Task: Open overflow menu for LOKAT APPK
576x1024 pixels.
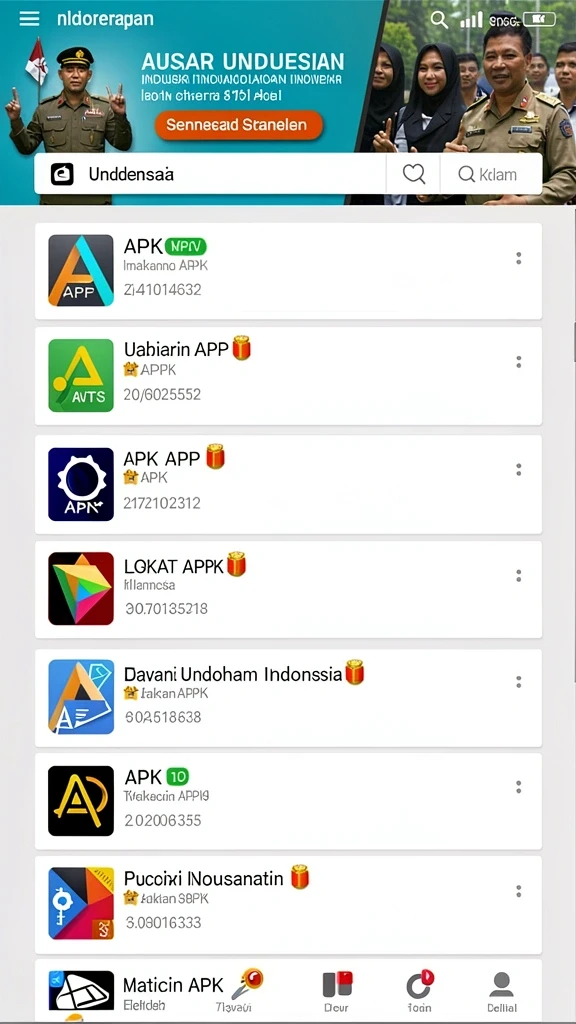Action: [x=519, y=576]
